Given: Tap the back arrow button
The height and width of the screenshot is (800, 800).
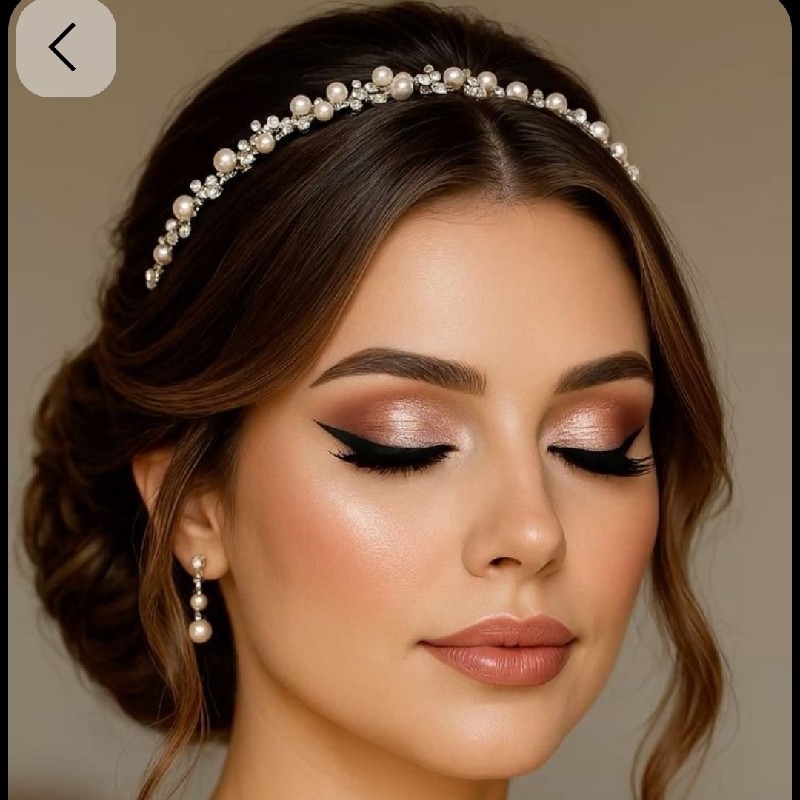Looking at the screenshot, I should (x=65, y=47).
